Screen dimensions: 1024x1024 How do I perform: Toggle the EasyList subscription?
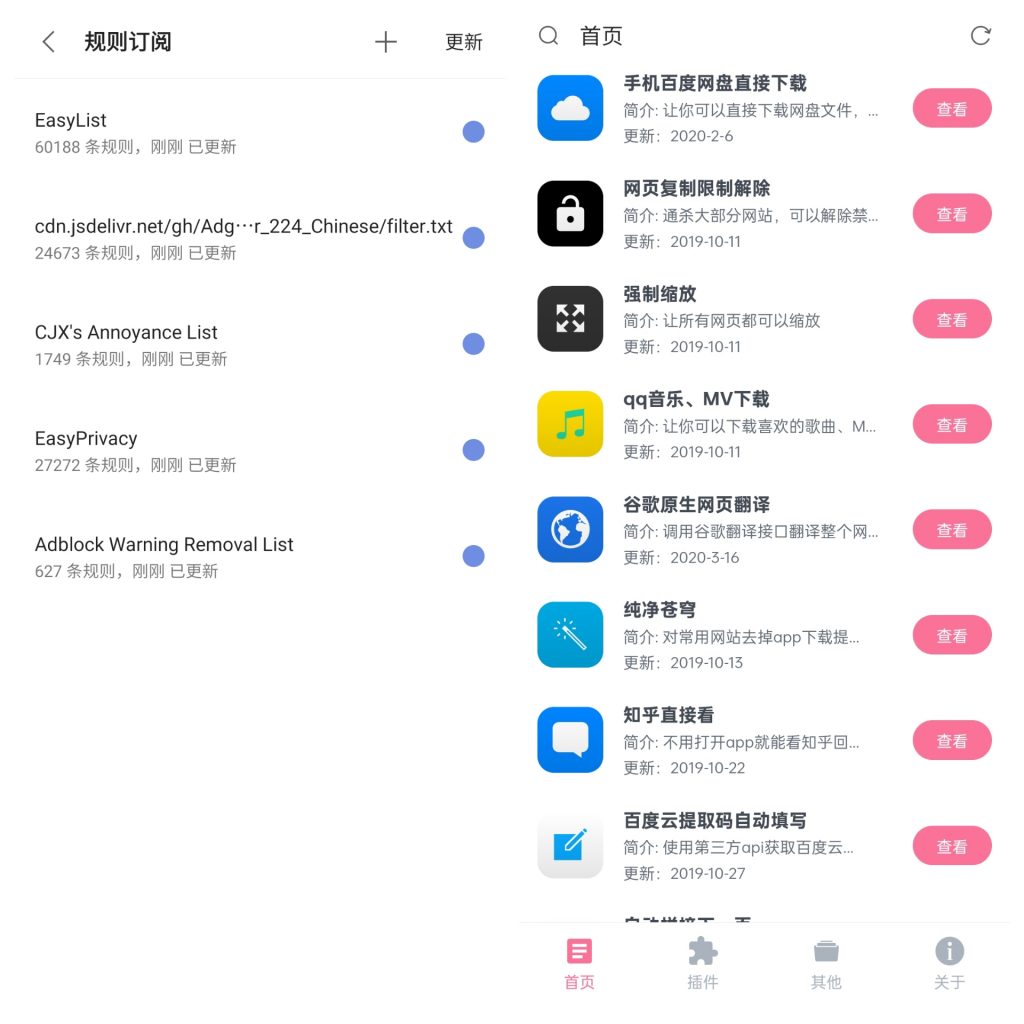pos(473,132)
